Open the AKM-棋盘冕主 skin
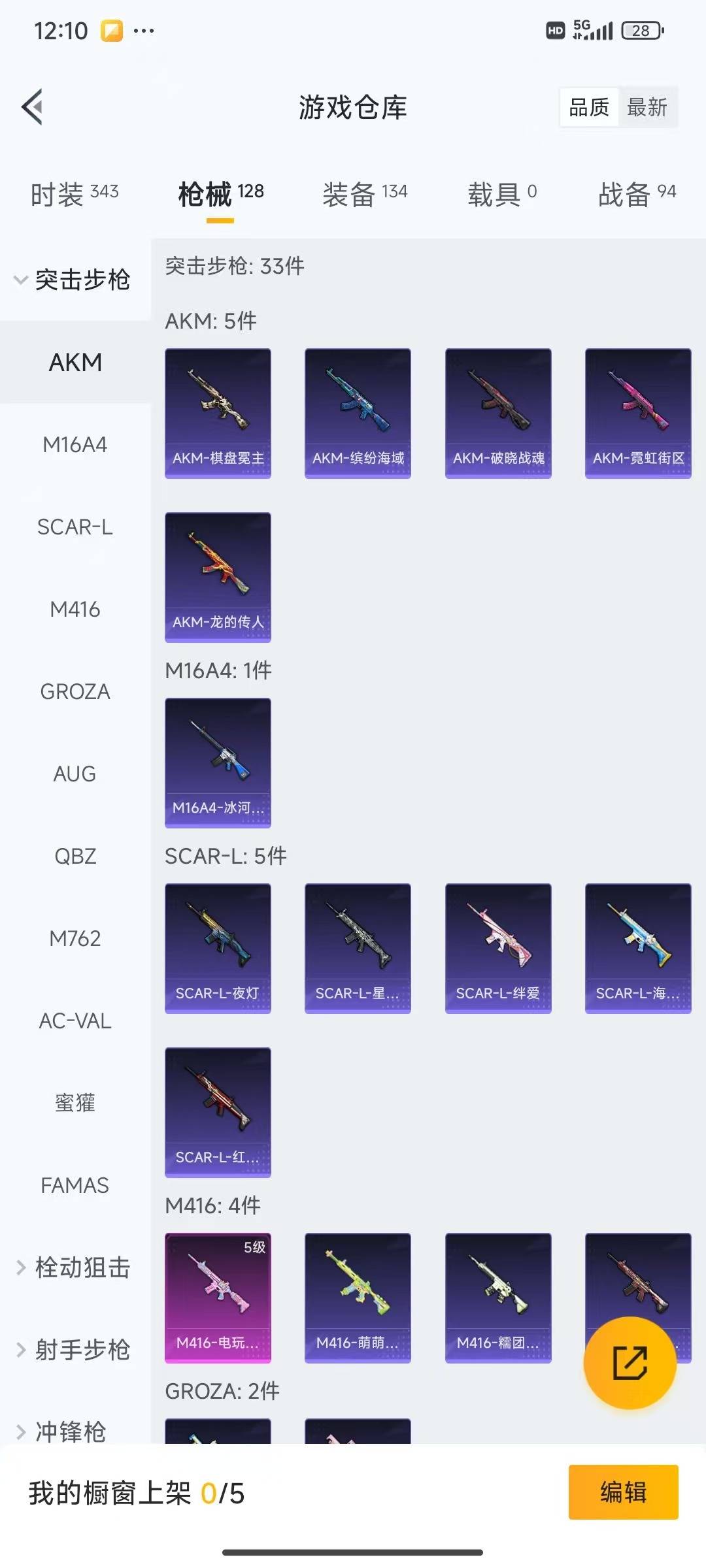The height and width of the screenshot is (1568, 706). point(218,413)
